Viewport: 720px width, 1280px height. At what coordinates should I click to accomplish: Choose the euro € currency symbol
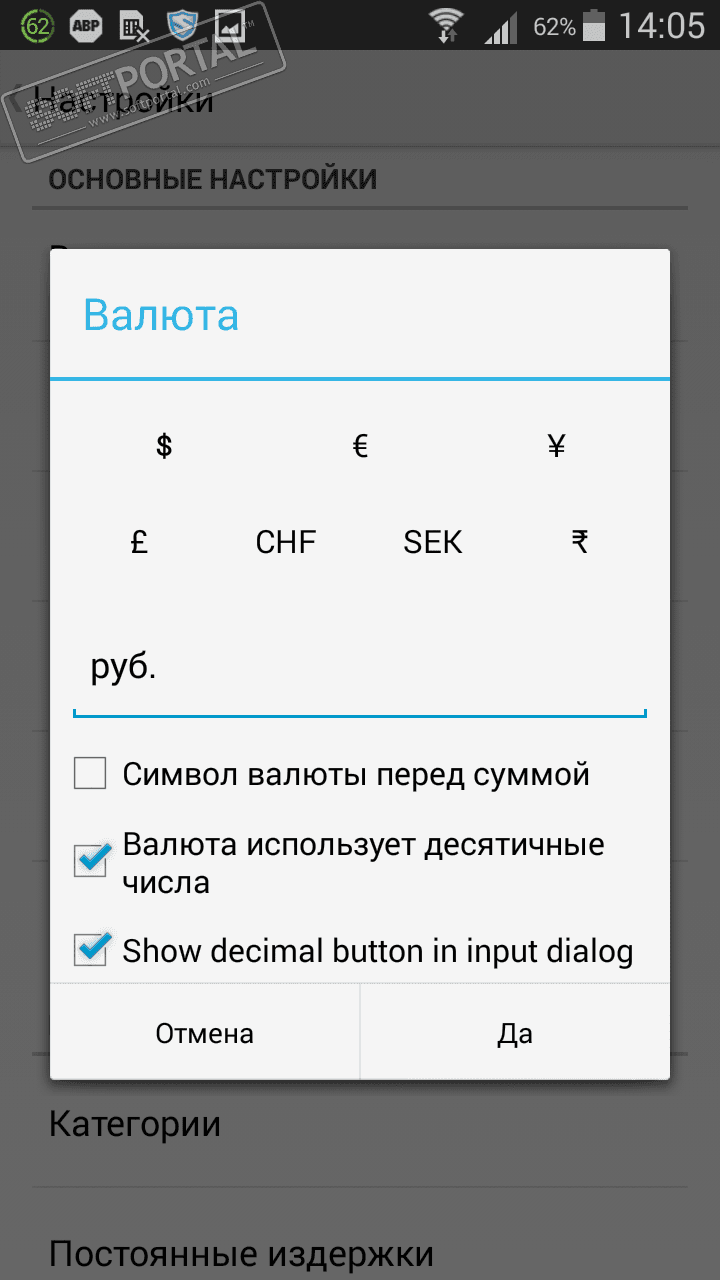coord(360,446)
